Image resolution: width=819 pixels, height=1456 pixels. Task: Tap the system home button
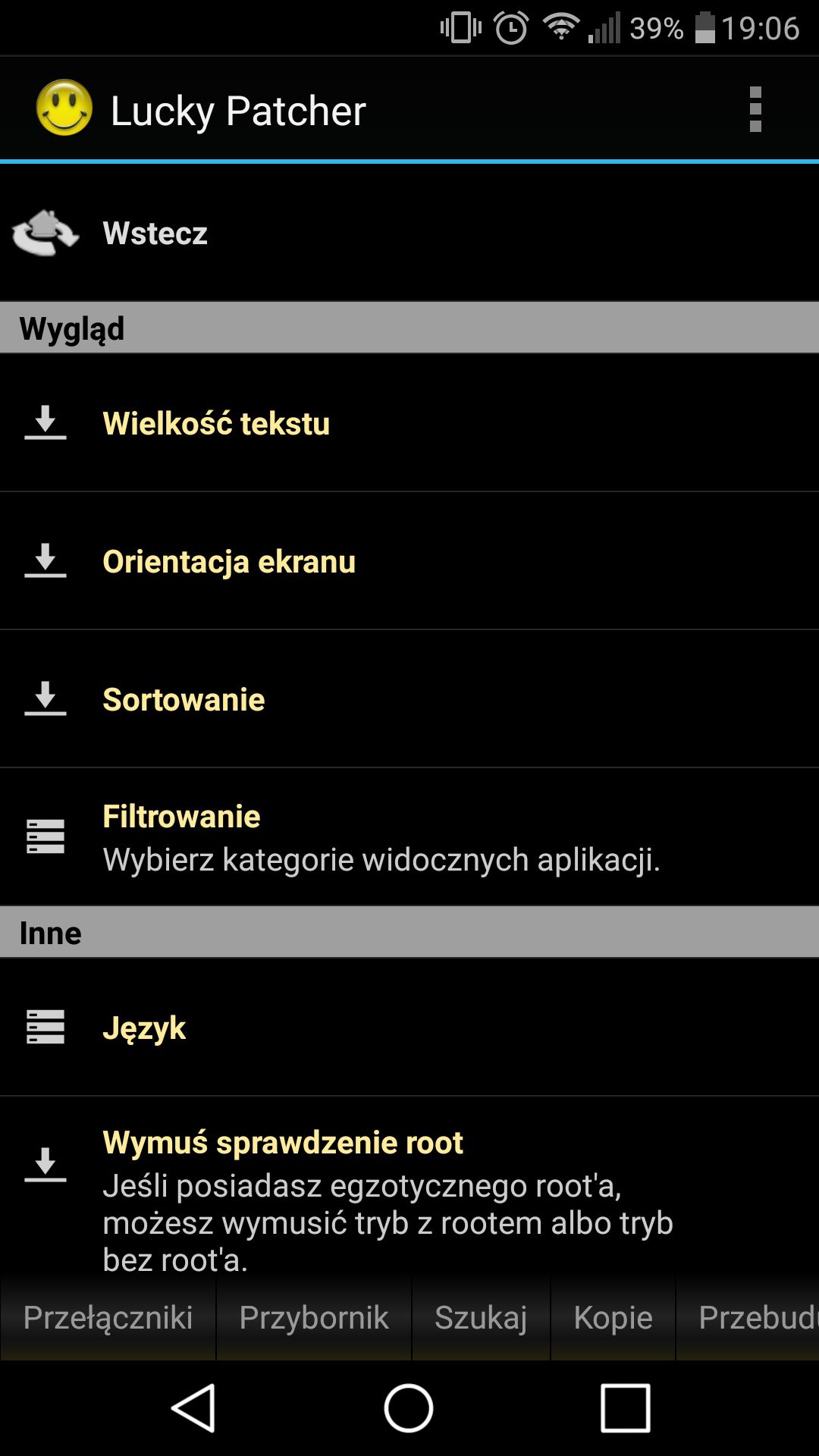click(x=409, y=1408)
